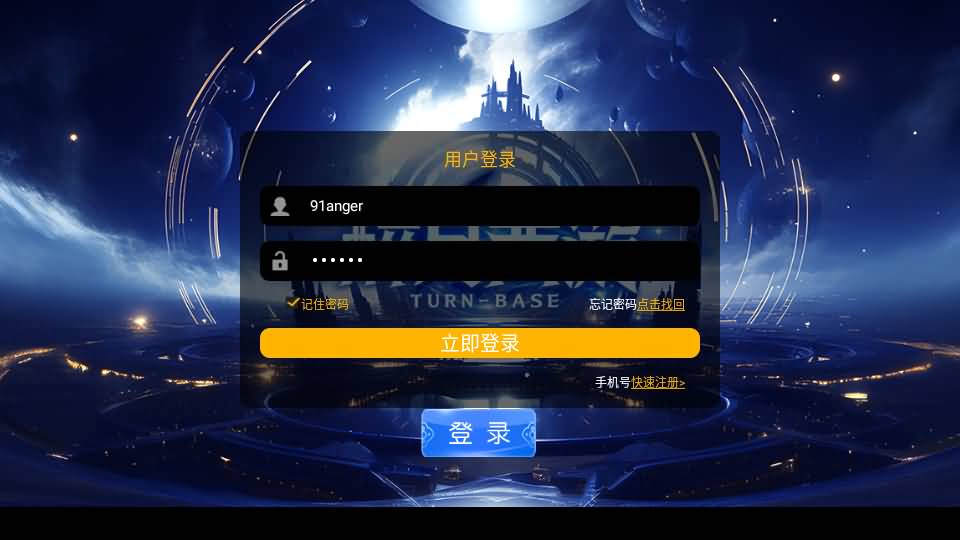Tap the orange 立即登录 button
Image resolution: width=960 pixels, height=540 pixels.
[480, 343]
